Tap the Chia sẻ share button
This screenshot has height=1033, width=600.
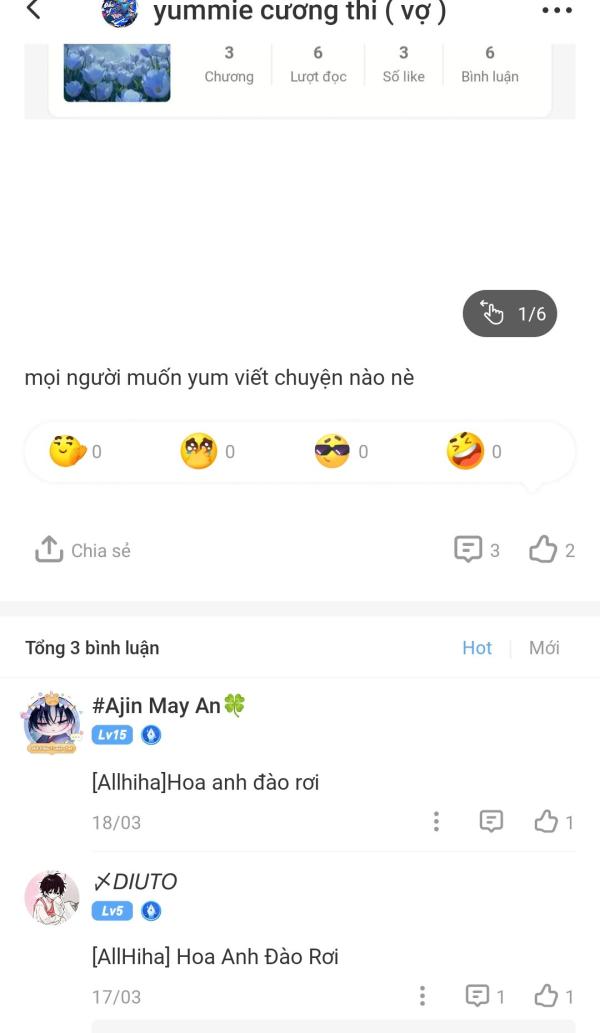pyautogui.click(x=83, y=550)
